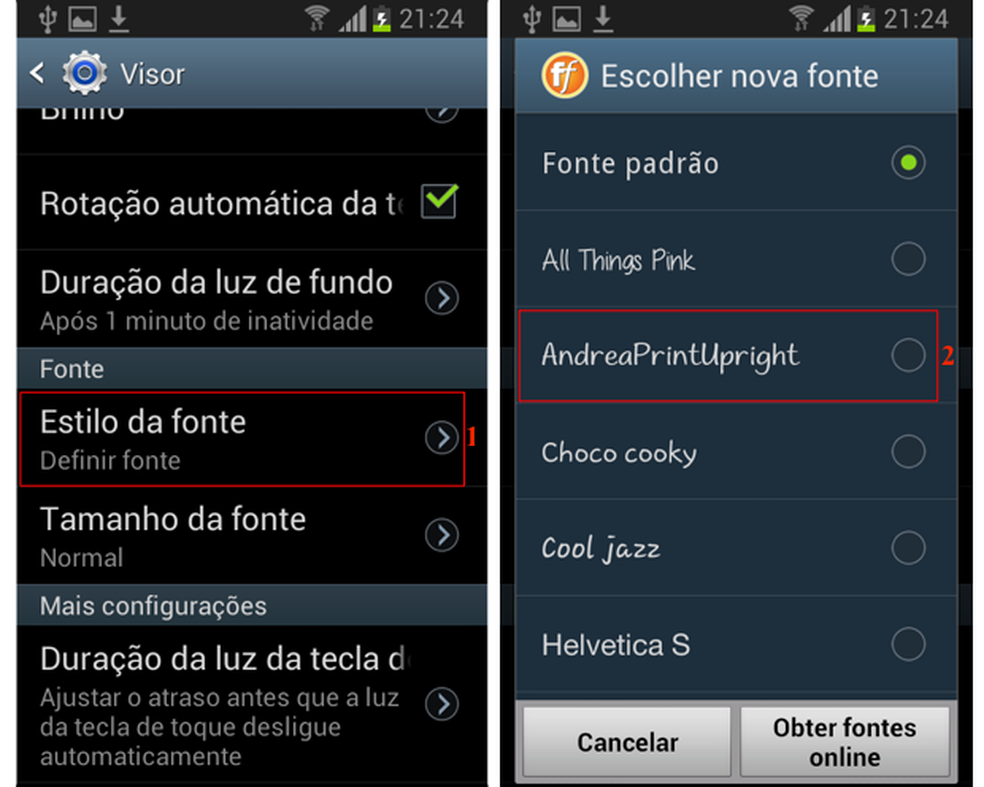The height and width of the screenshot is (787, 984).
Task: Toggle the Rotação automática checkbox
Action: coord(438,203)
